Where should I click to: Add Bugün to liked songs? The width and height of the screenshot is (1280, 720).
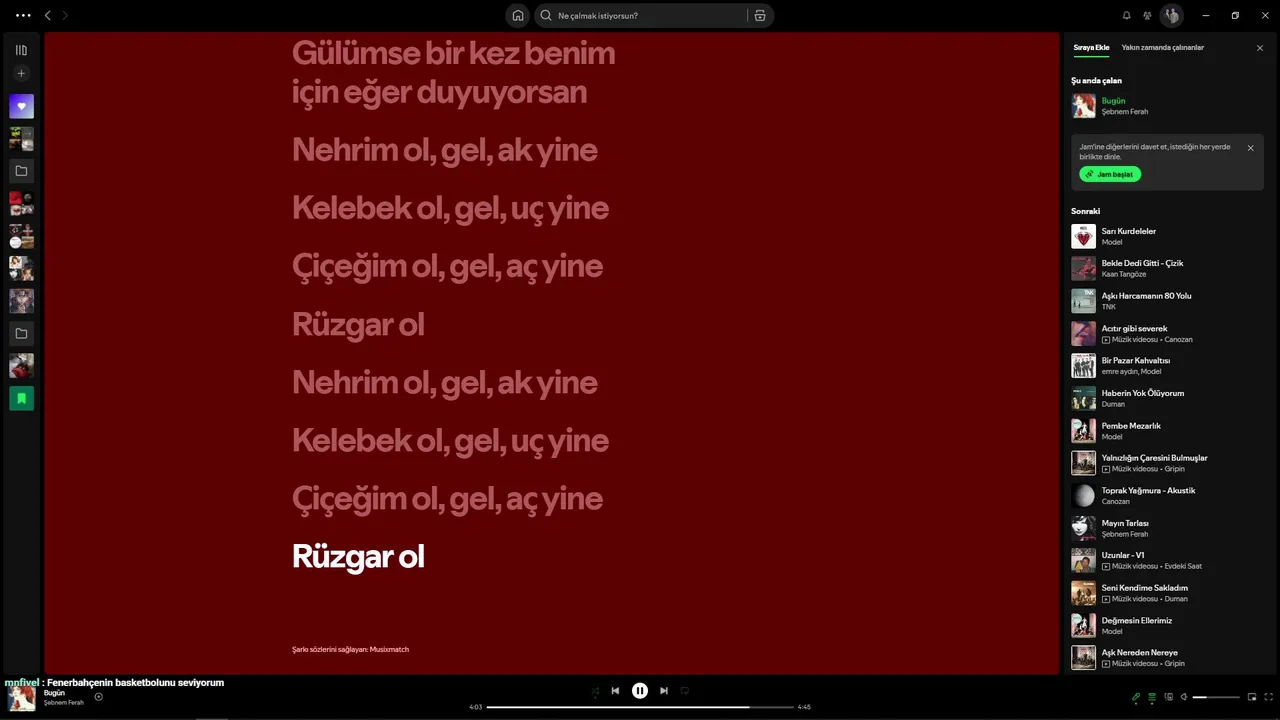98,697
